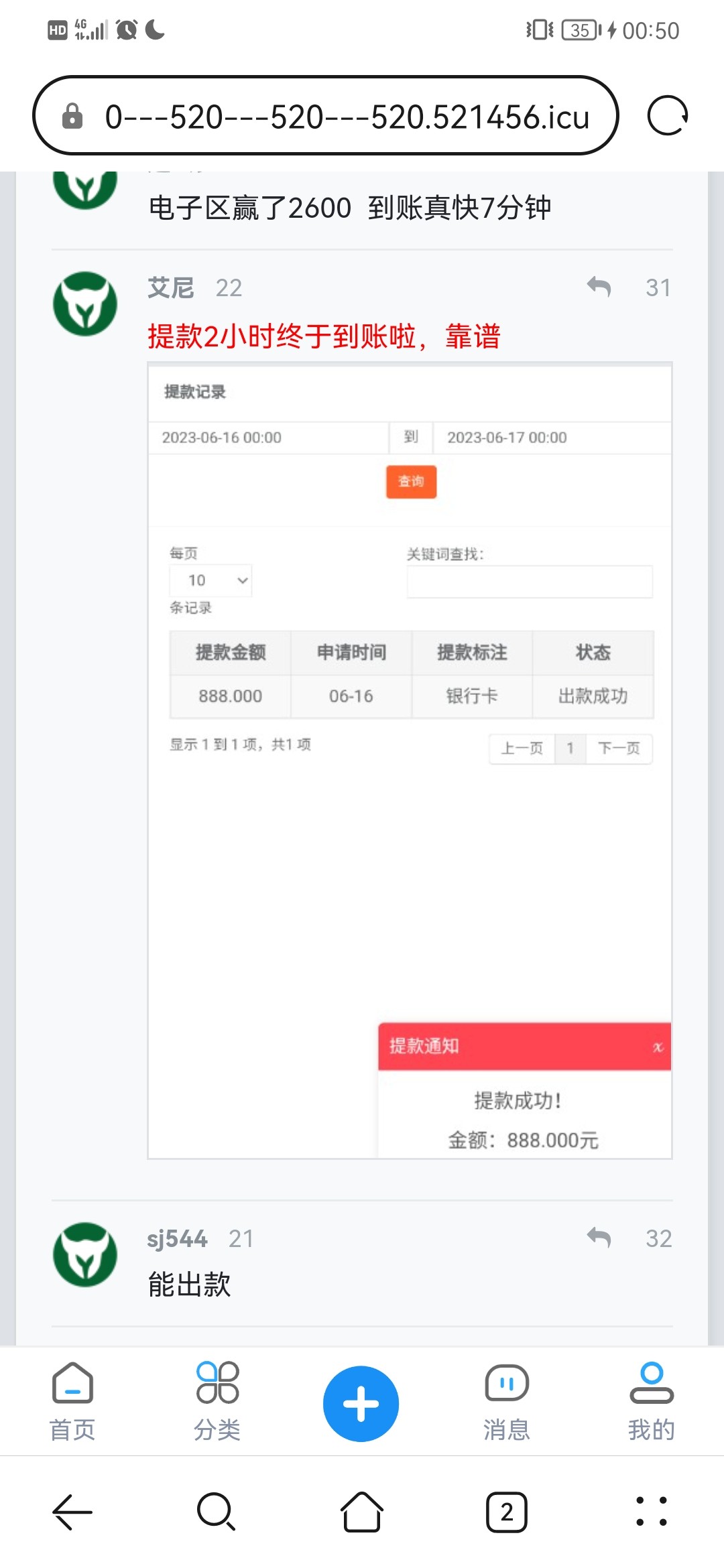This screenshot has height=1568, width=724.
Task: Reload the current web page
Action: pyautogui.click(x=667, y=116)
